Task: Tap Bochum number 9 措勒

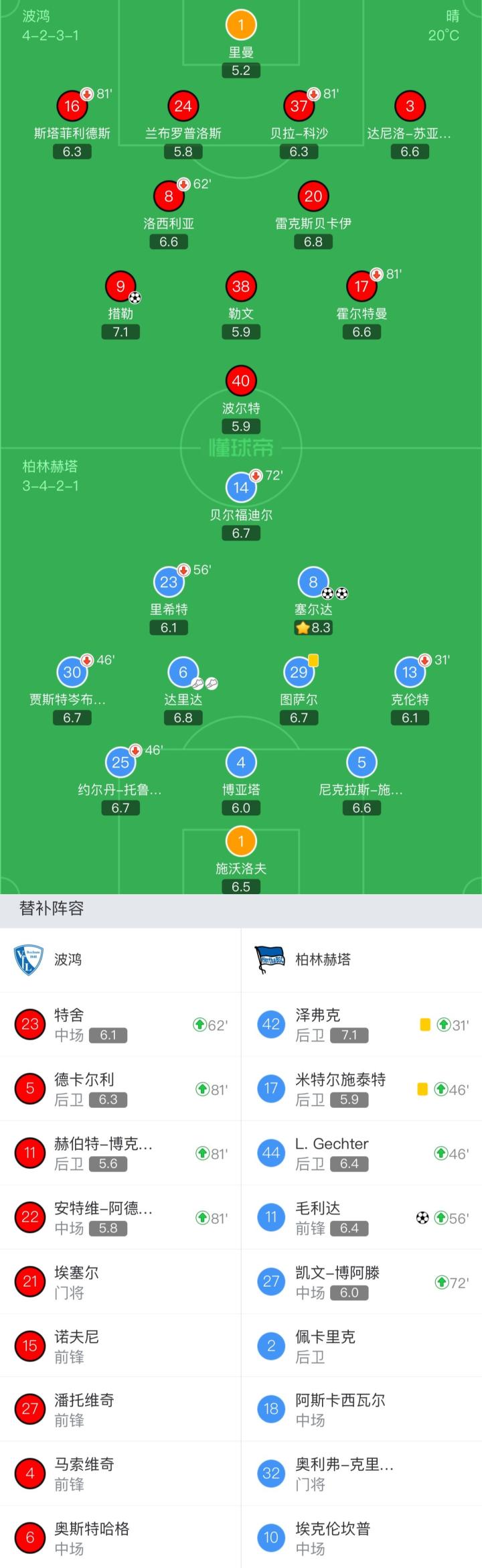Action: pos(120,287)
